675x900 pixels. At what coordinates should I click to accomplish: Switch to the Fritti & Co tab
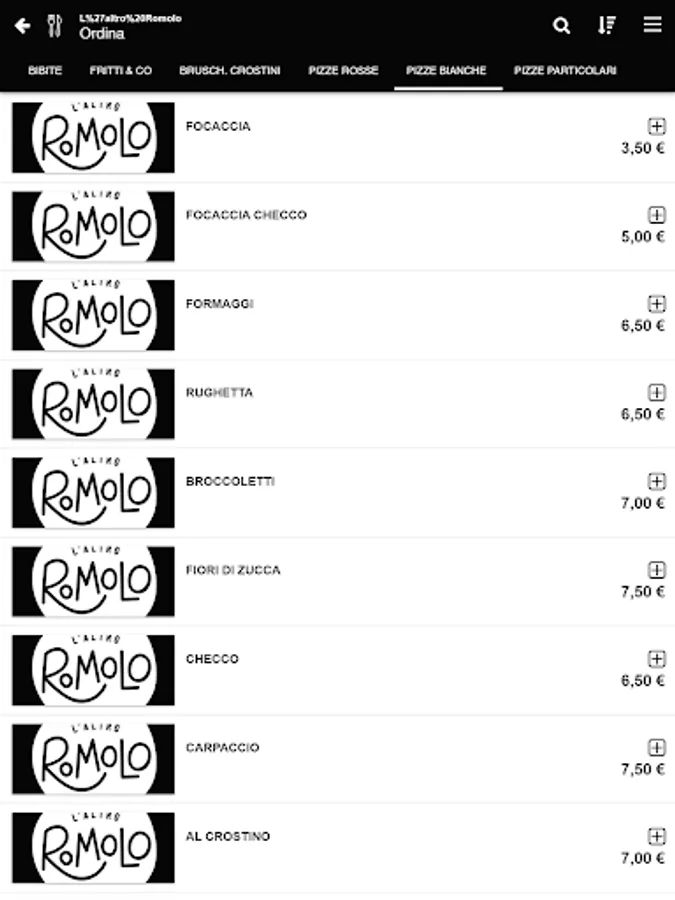tap(121, 71)
